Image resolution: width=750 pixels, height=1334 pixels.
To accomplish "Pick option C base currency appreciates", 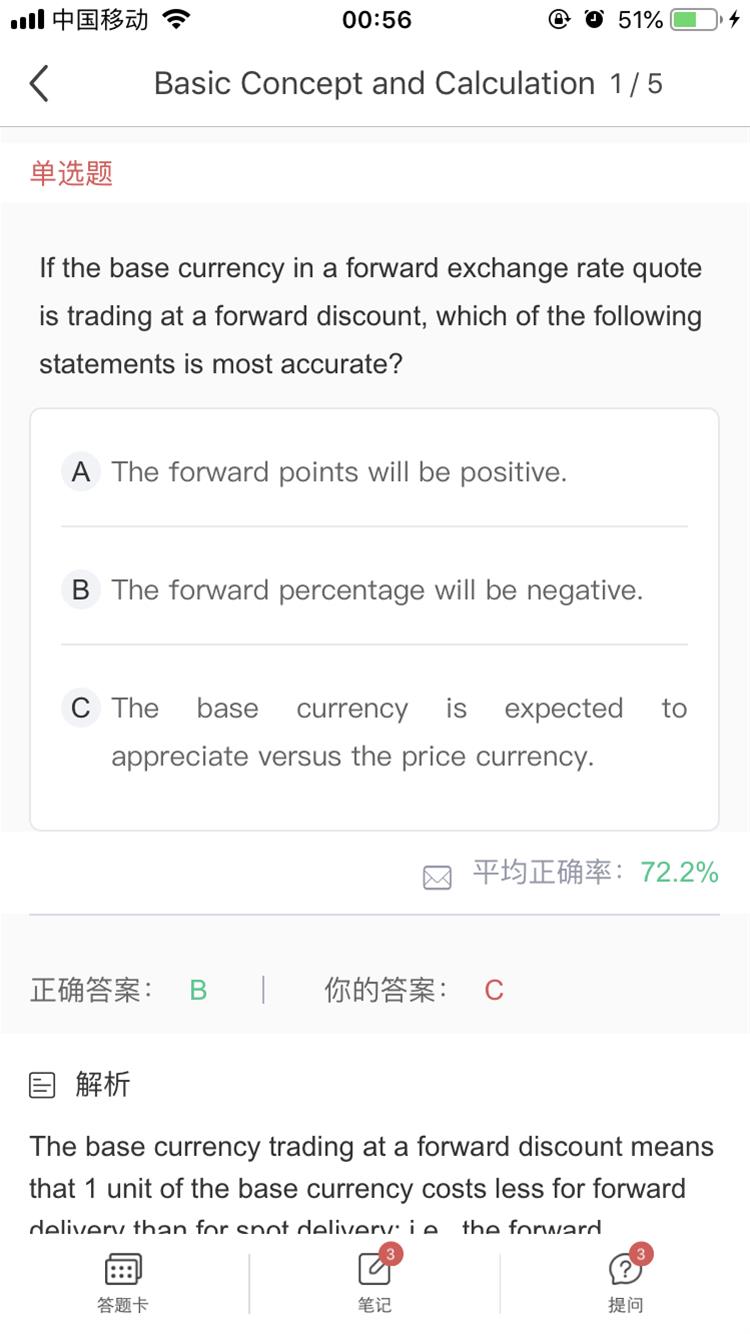I will click(374, 732).
